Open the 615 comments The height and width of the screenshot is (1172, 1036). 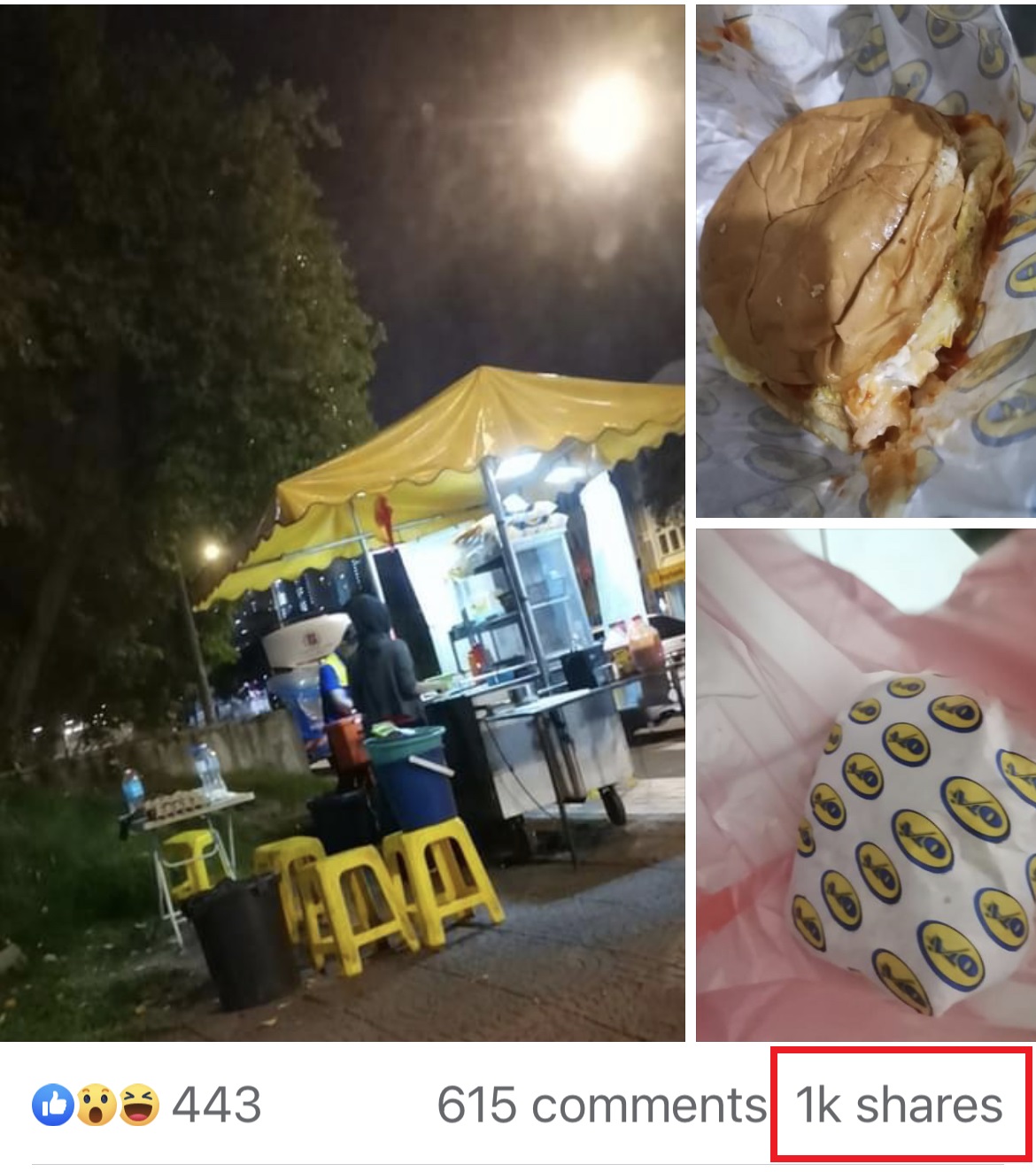602,1106
